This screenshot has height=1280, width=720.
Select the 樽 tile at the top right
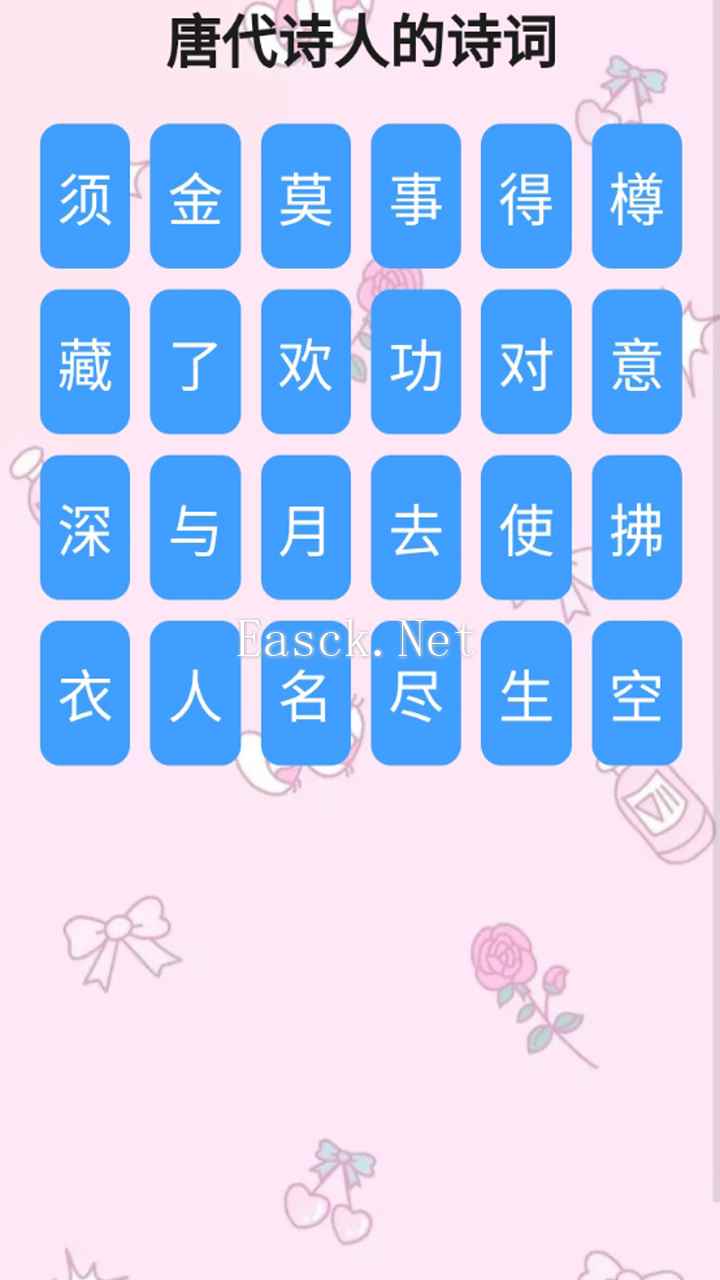[x=637, y=197]
